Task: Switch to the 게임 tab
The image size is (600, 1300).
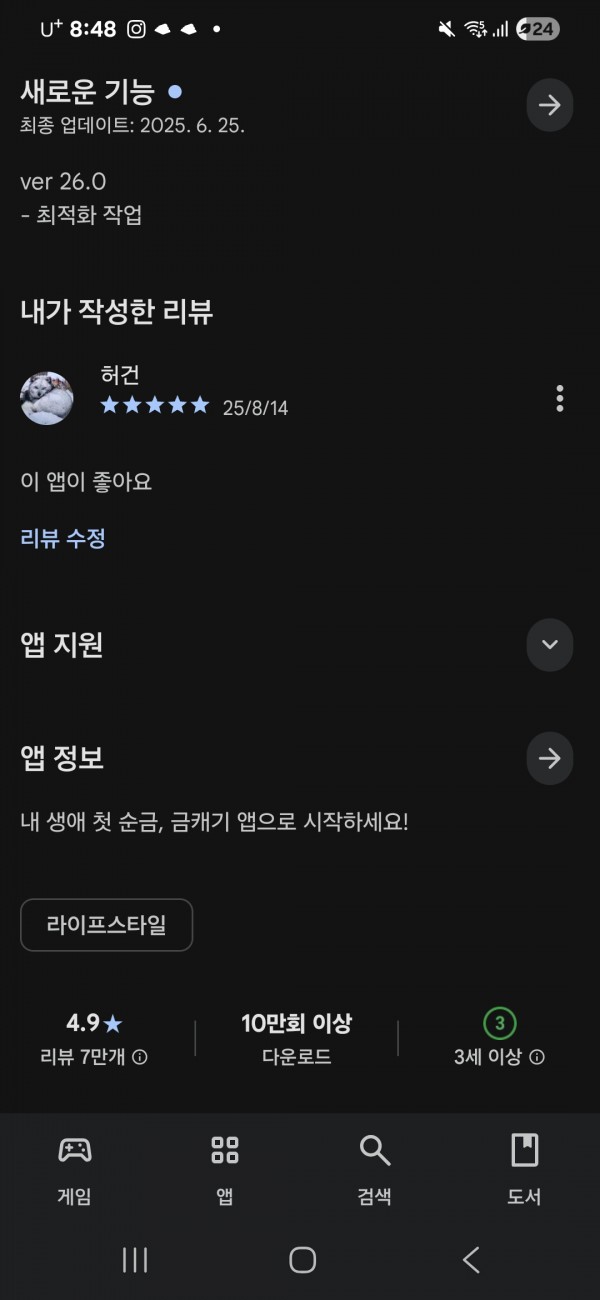Action: (x=75, y=1170)
